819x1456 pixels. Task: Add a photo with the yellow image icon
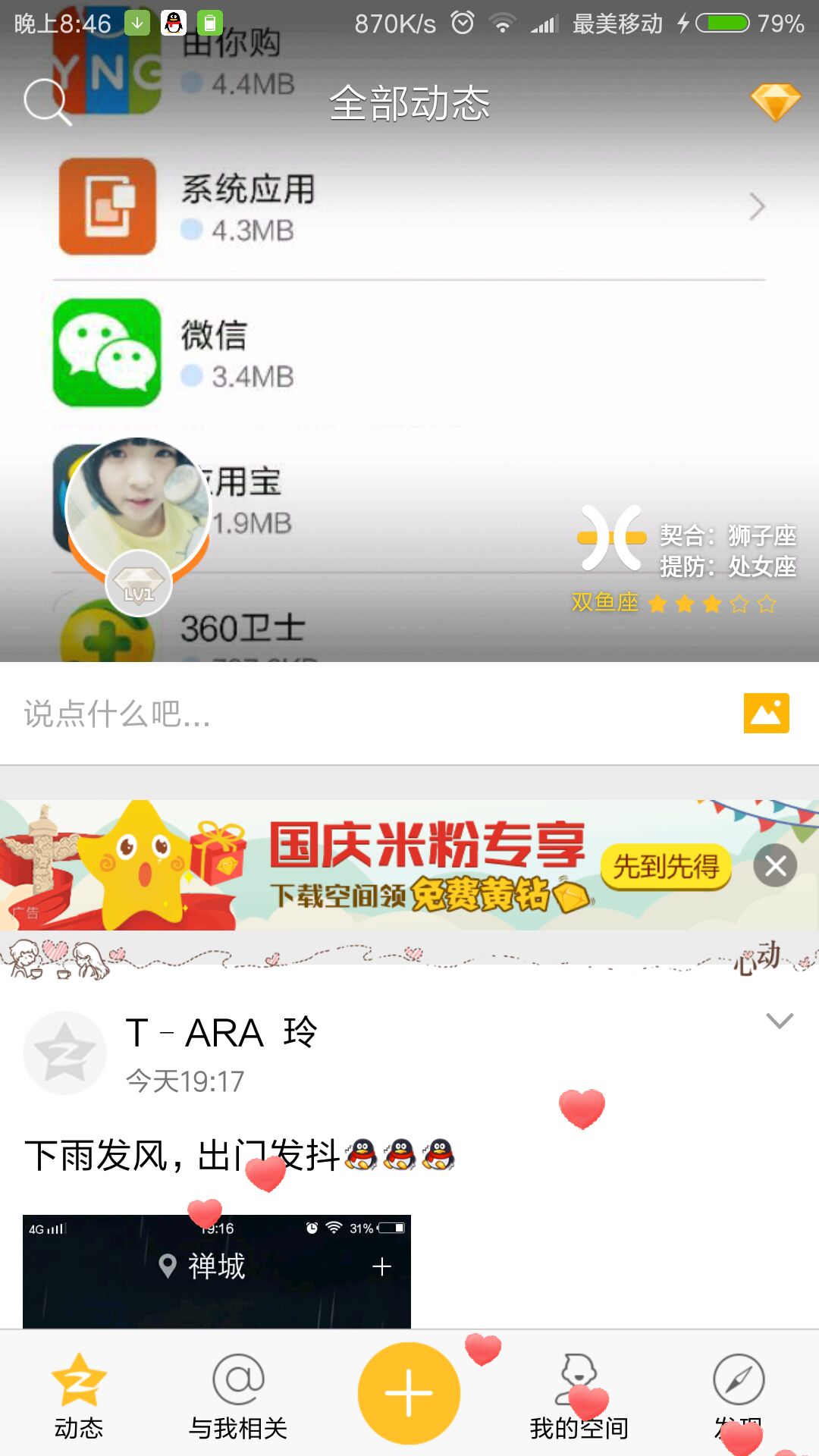coord(766,714)
